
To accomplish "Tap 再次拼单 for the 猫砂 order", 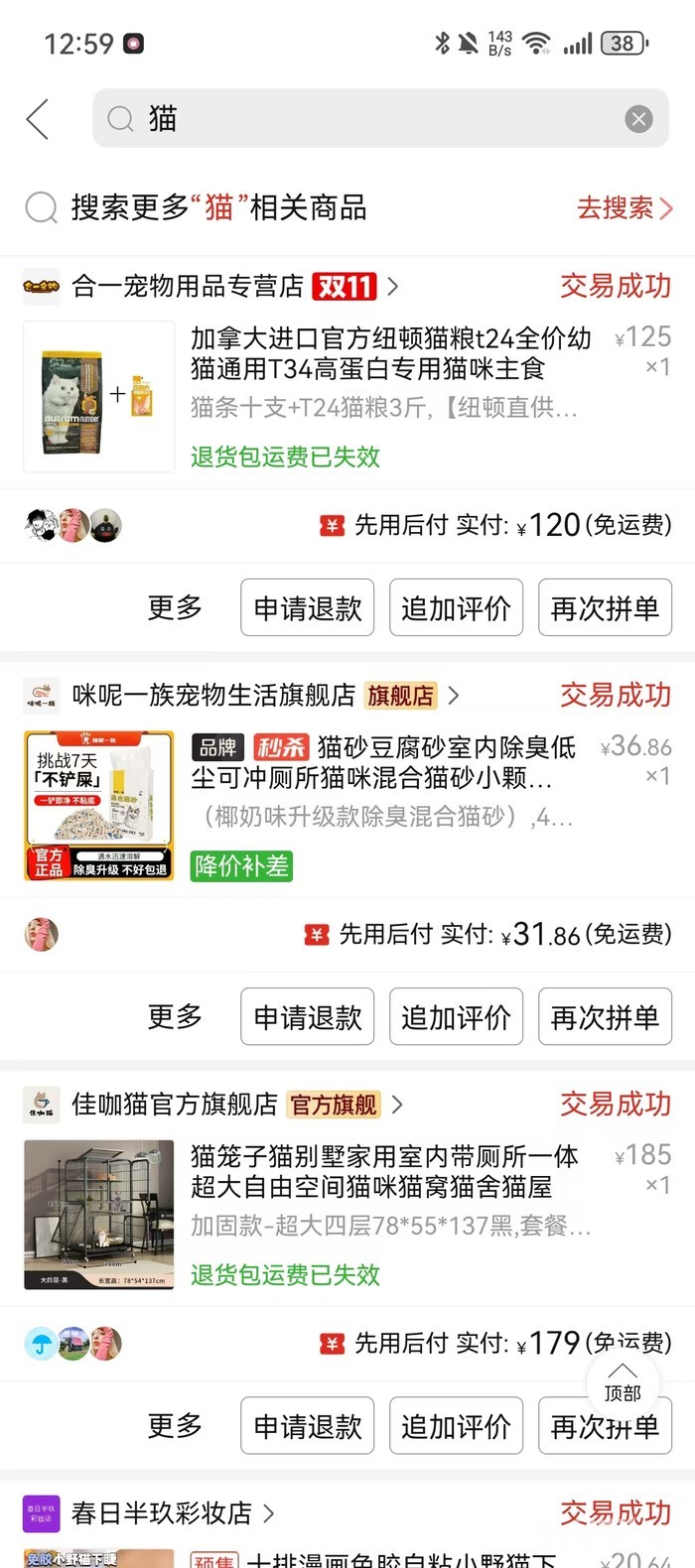I will point(605,1016).
